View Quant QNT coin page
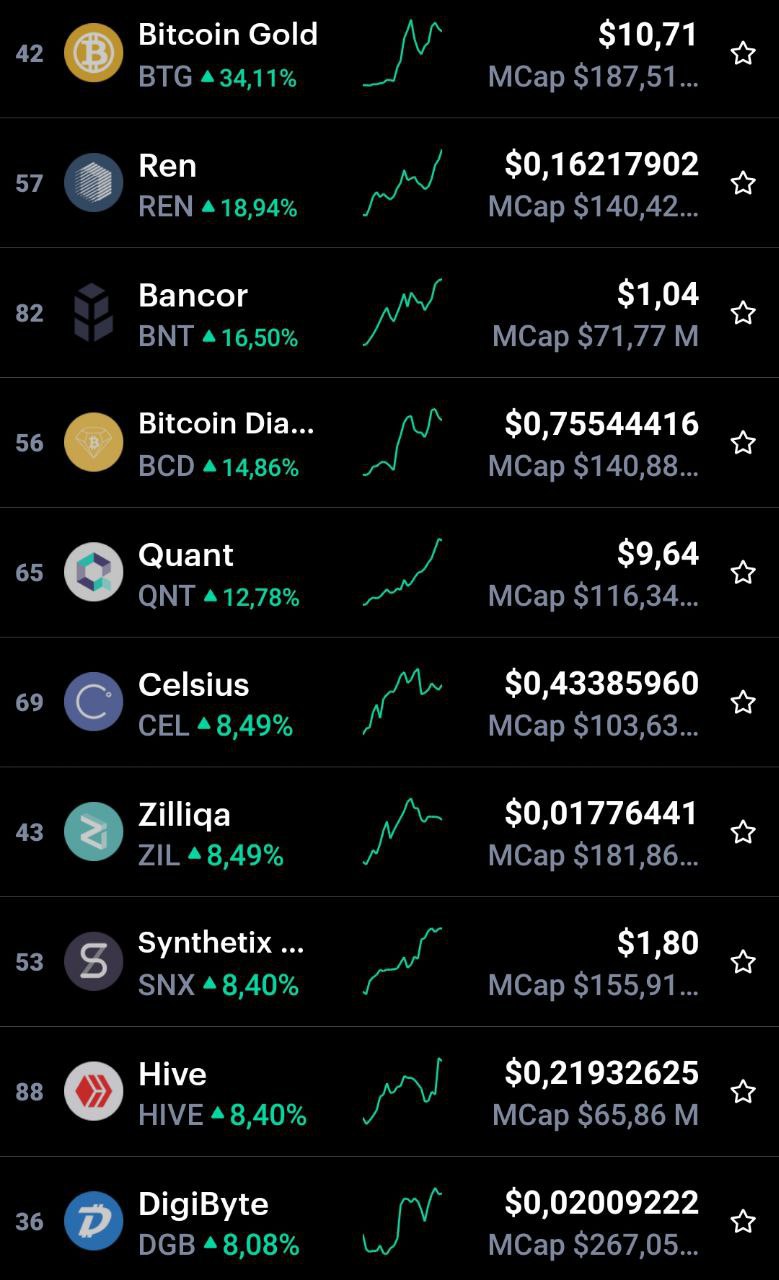 tap(389, 573)
